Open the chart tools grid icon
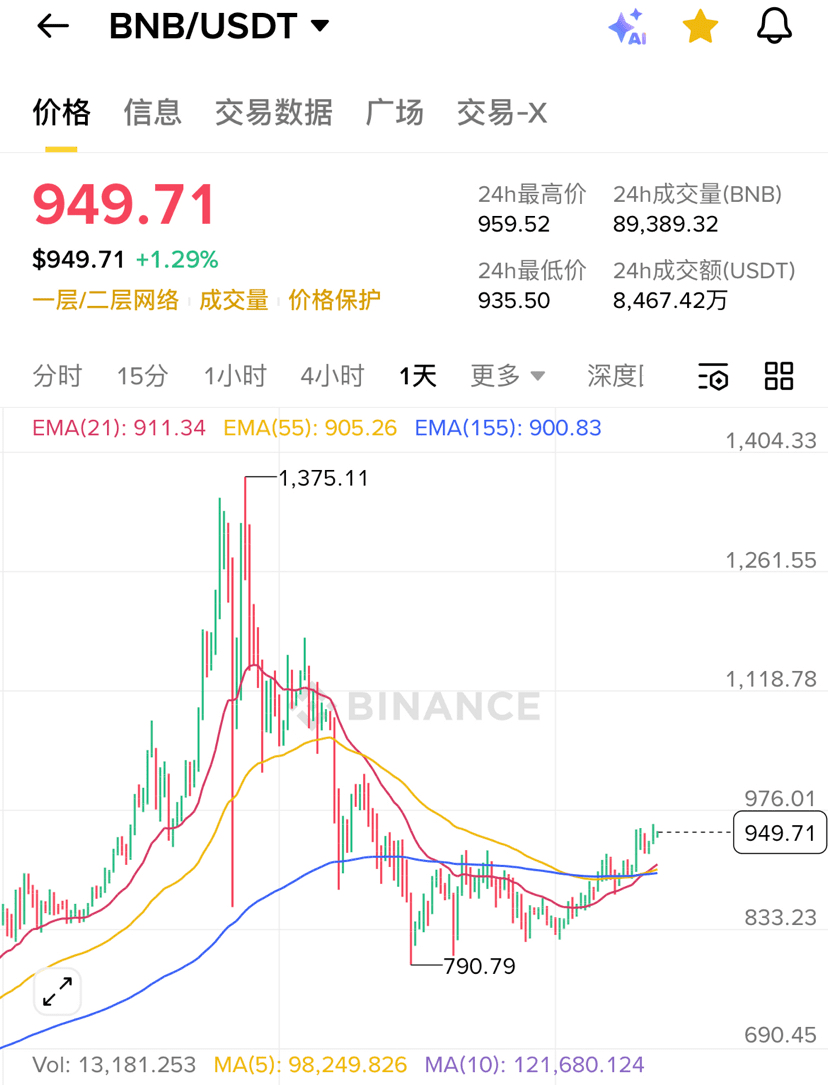The image size is (828, 1085). tap(779, 376)
